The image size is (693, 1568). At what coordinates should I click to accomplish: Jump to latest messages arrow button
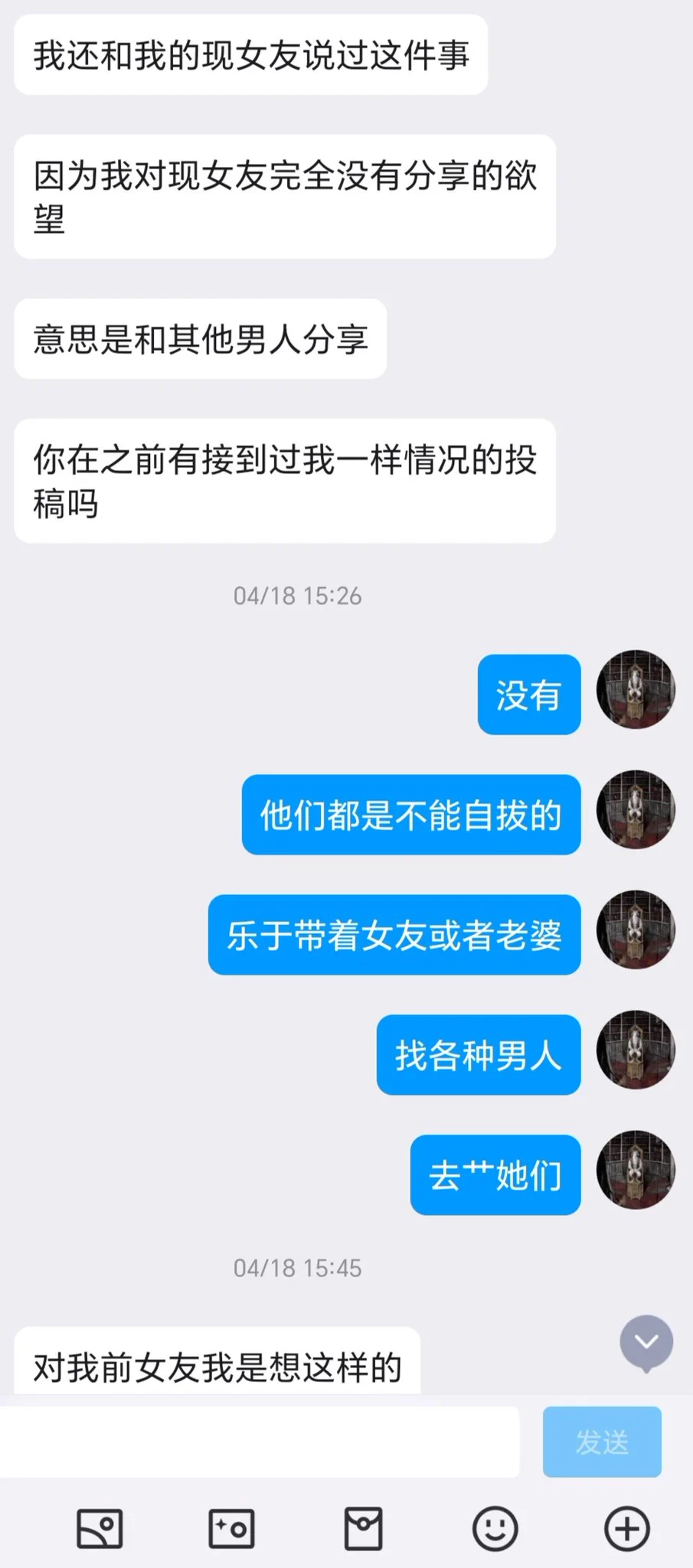pos(646,1342)
